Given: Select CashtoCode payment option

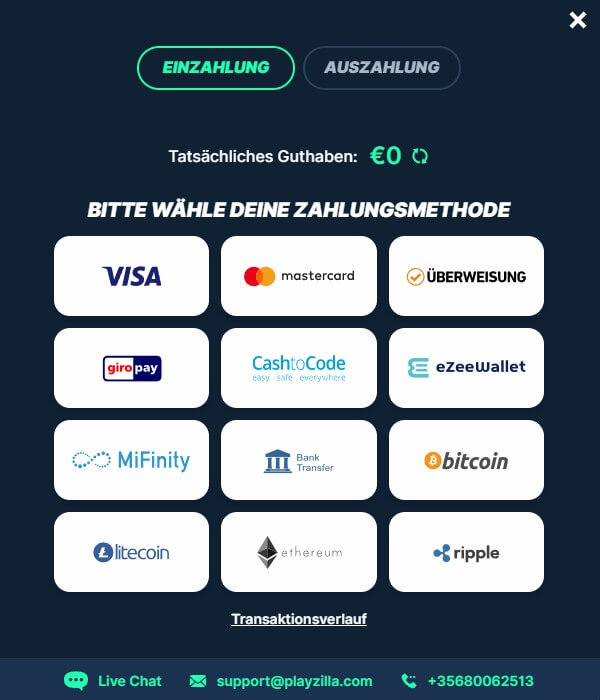Looking at the screenshot, I should coord(298,368).
